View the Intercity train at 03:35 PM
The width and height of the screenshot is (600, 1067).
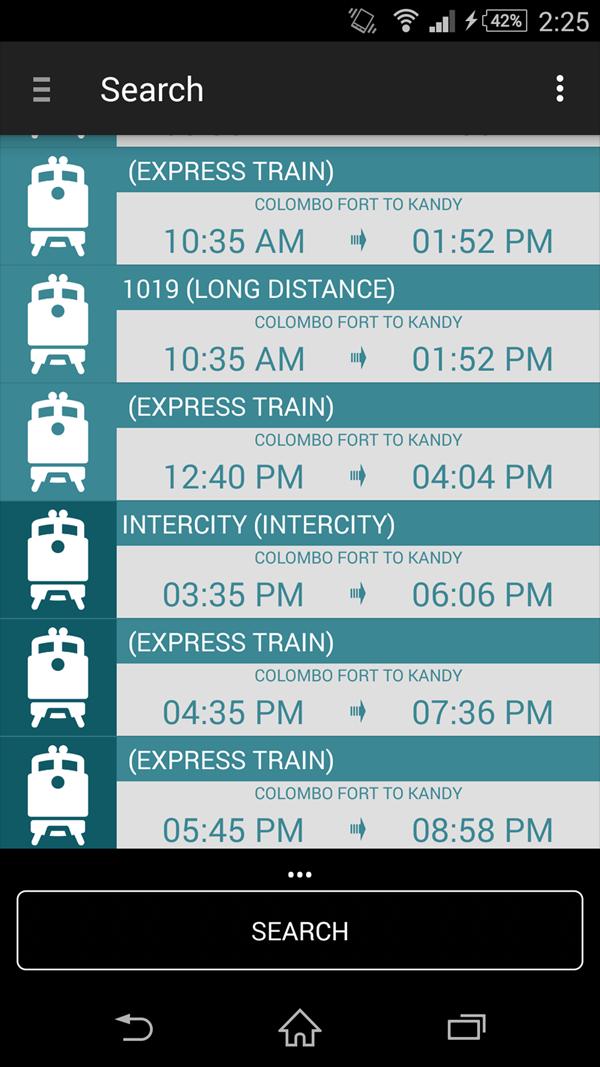coord(300,560)
